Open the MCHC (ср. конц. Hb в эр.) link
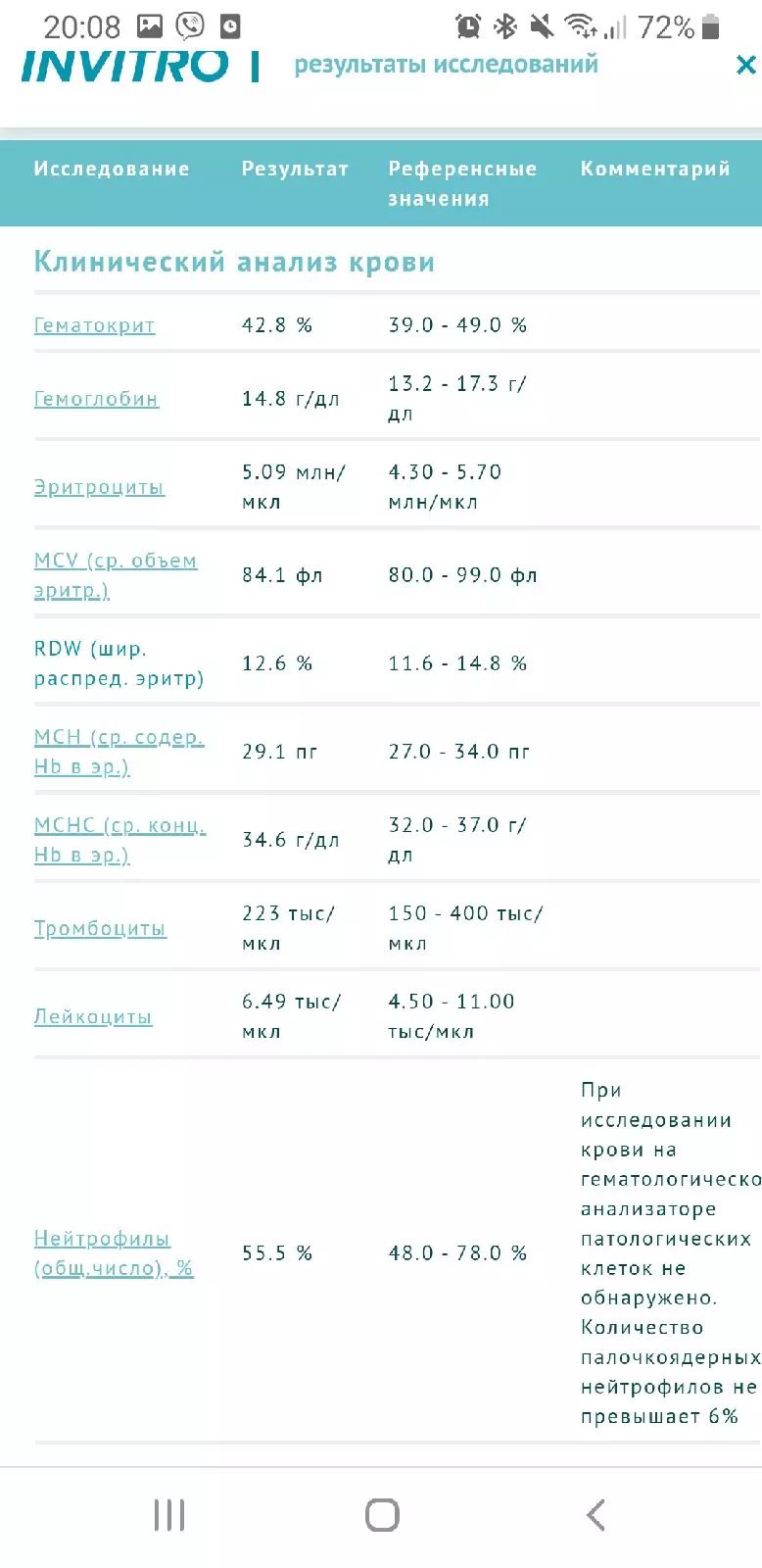 (119, 840)
